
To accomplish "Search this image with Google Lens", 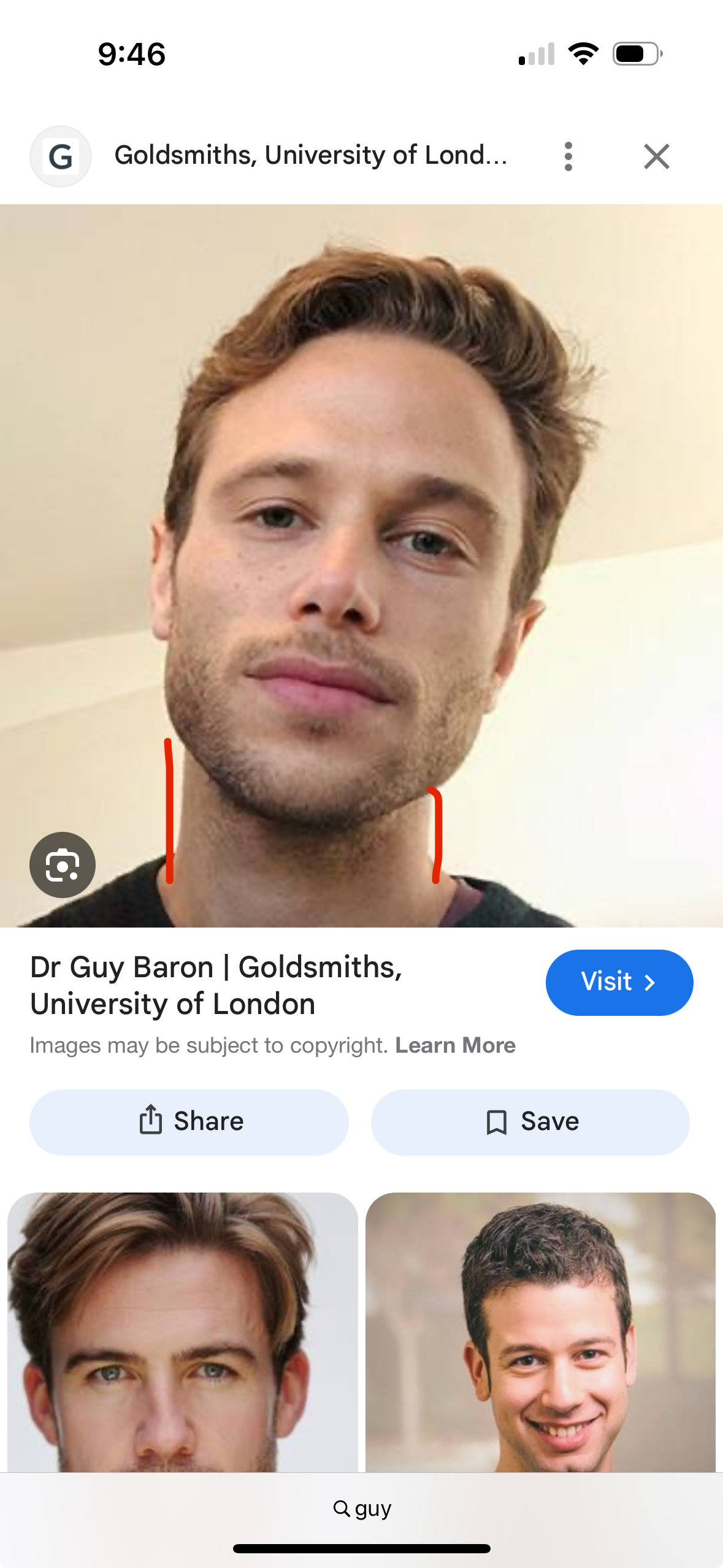I will coord(63,864).
